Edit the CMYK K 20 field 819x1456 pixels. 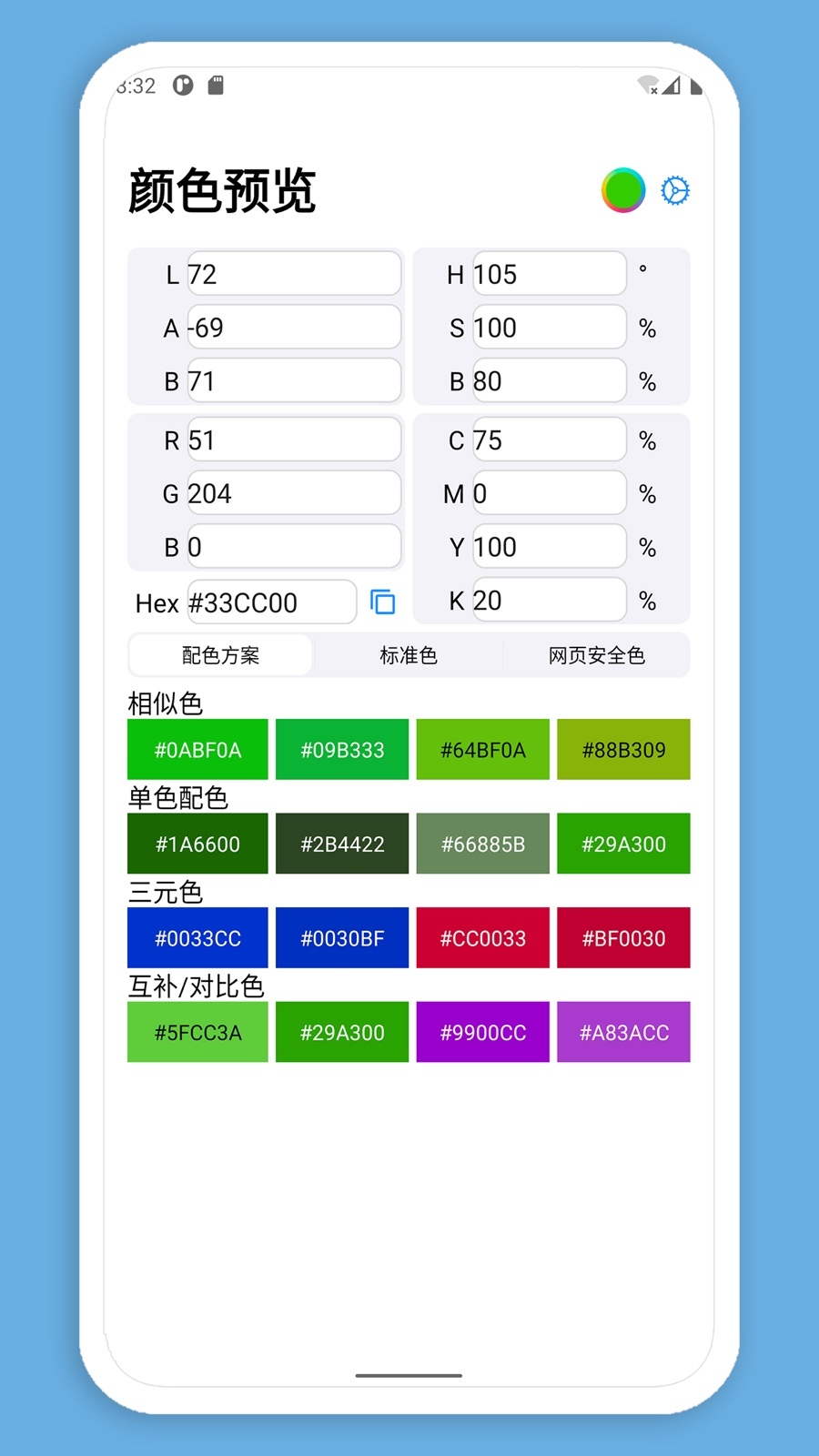tap(549, 601)
